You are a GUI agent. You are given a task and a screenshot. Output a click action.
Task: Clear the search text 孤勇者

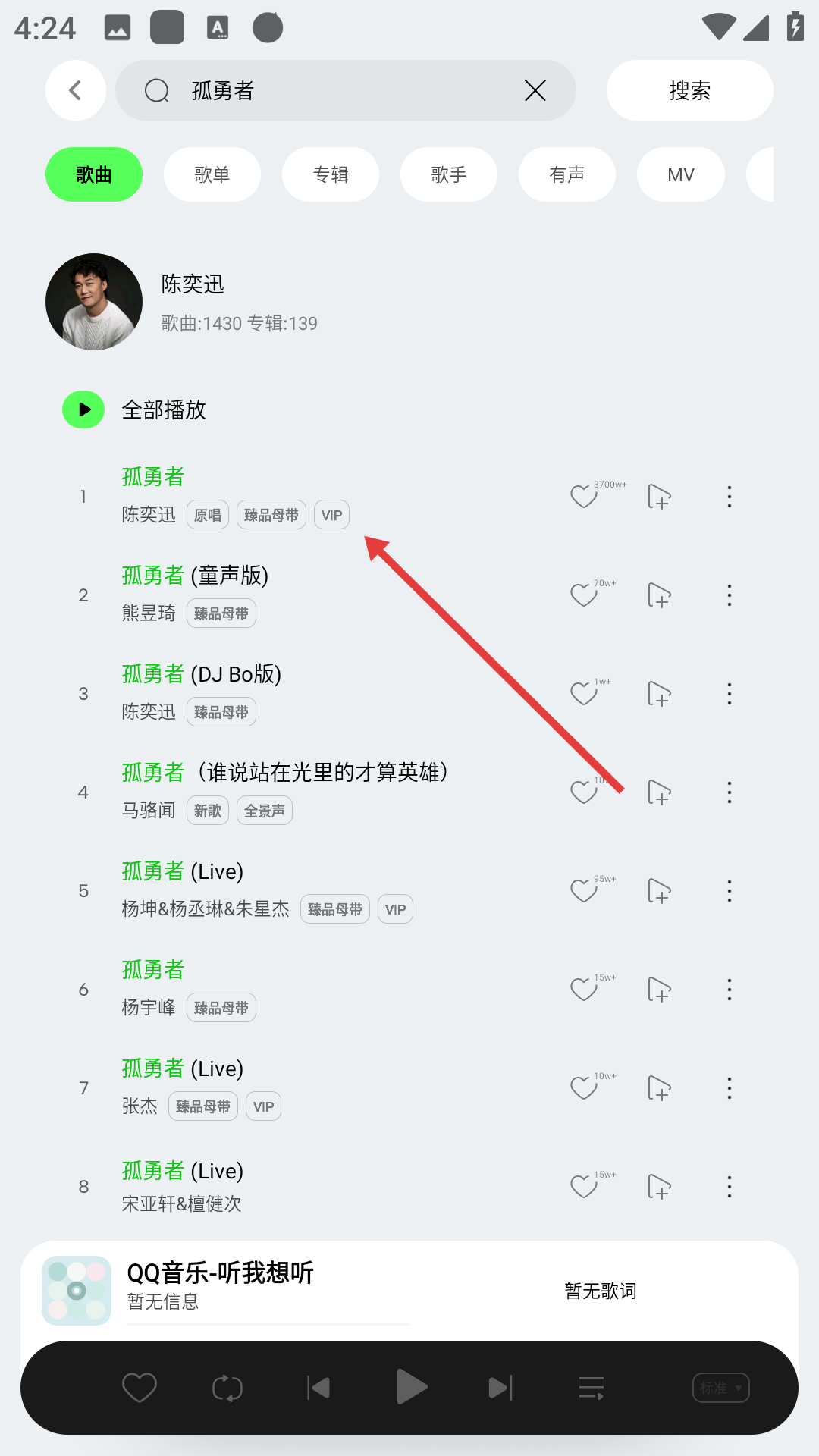click(535, 90)
